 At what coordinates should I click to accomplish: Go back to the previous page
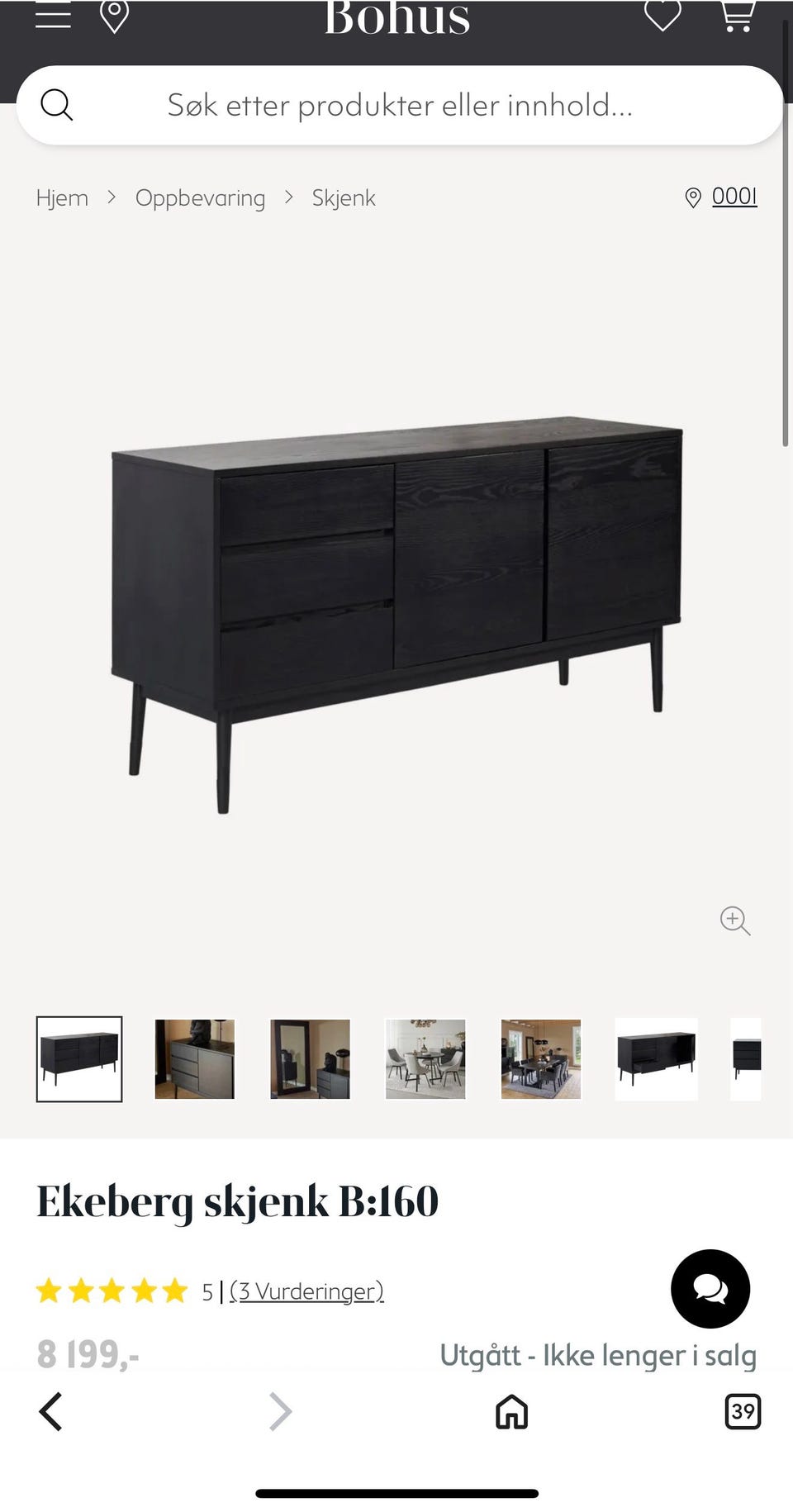coord(51,1411)
